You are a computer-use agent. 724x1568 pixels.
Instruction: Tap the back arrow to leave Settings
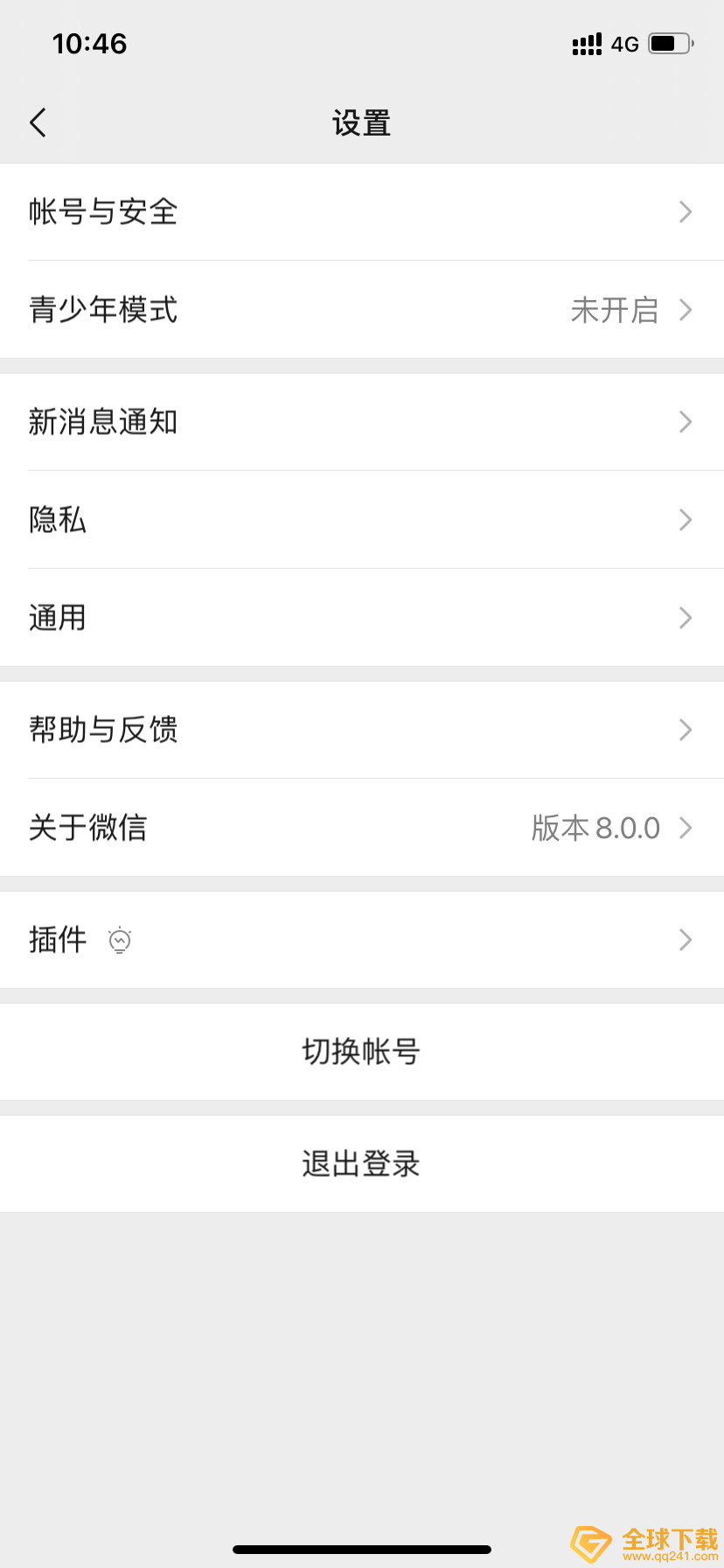pyautogui.click(x=37, y=122)
